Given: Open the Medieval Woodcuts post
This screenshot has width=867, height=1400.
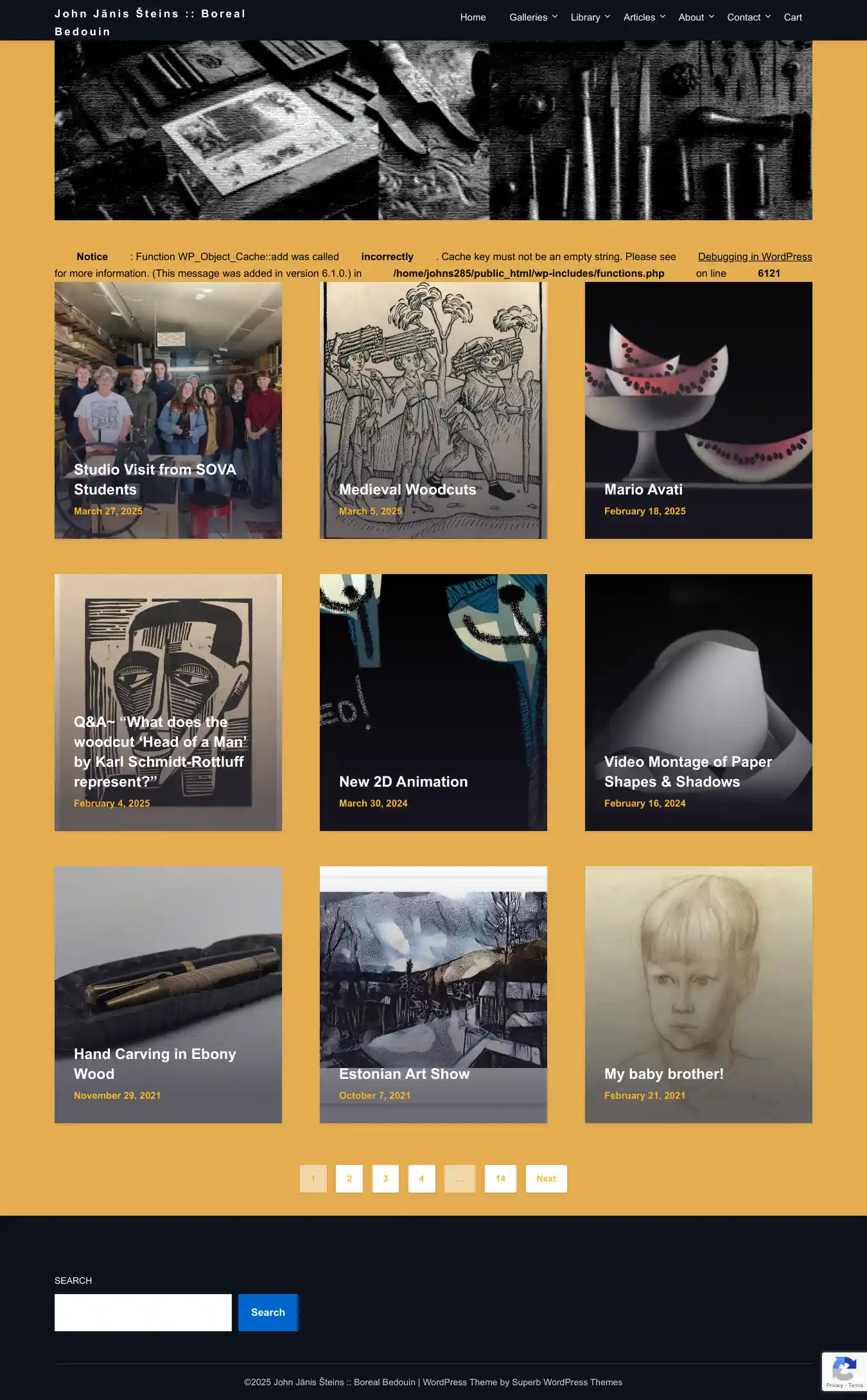Looking at the screenshot, I should [407, 489].
